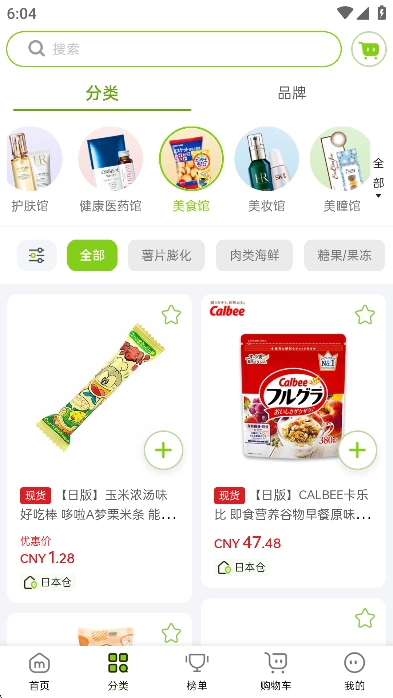Image resolution: width=393 pixels, height=698 pixels.
Task: Expand the 全部 categories dropdown
Action: (x=378, y=177)
